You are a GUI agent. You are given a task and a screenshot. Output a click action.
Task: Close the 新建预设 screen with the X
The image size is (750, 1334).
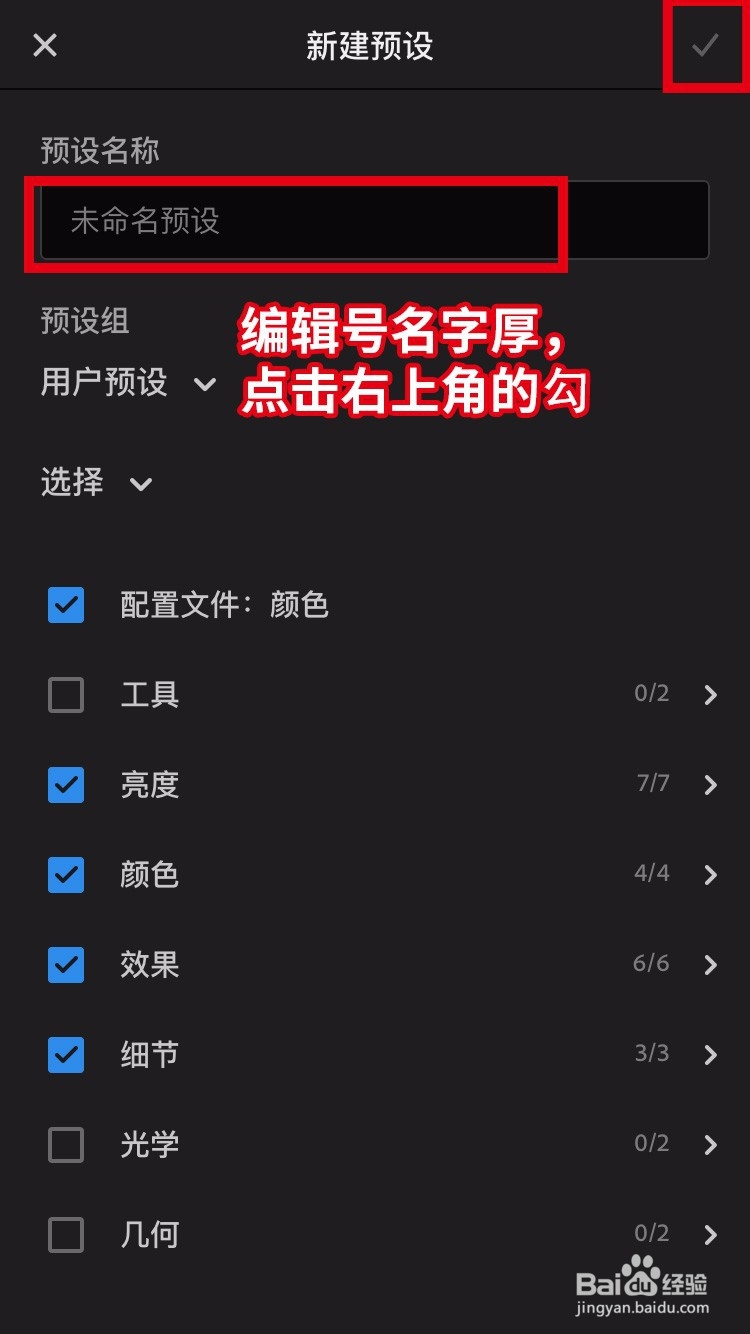pyautogui.click(x=44, y=45)
